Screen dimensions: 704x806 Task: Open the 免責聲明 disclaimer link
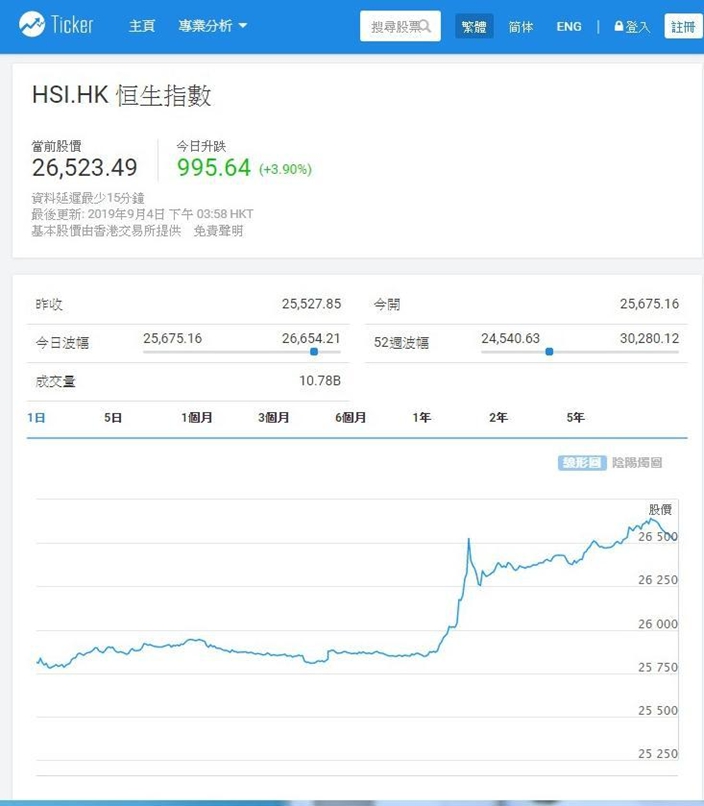pos(218,231)
